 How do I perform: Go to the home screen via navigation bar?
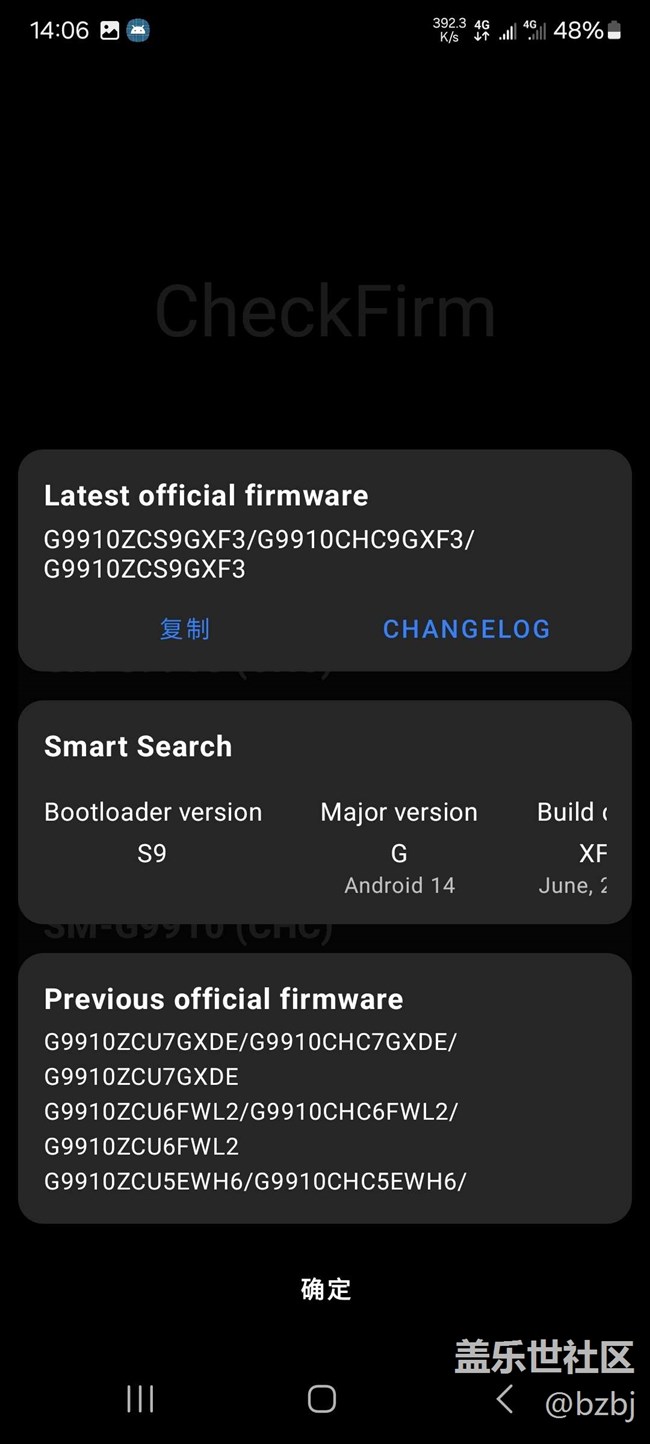(322, 1399)
